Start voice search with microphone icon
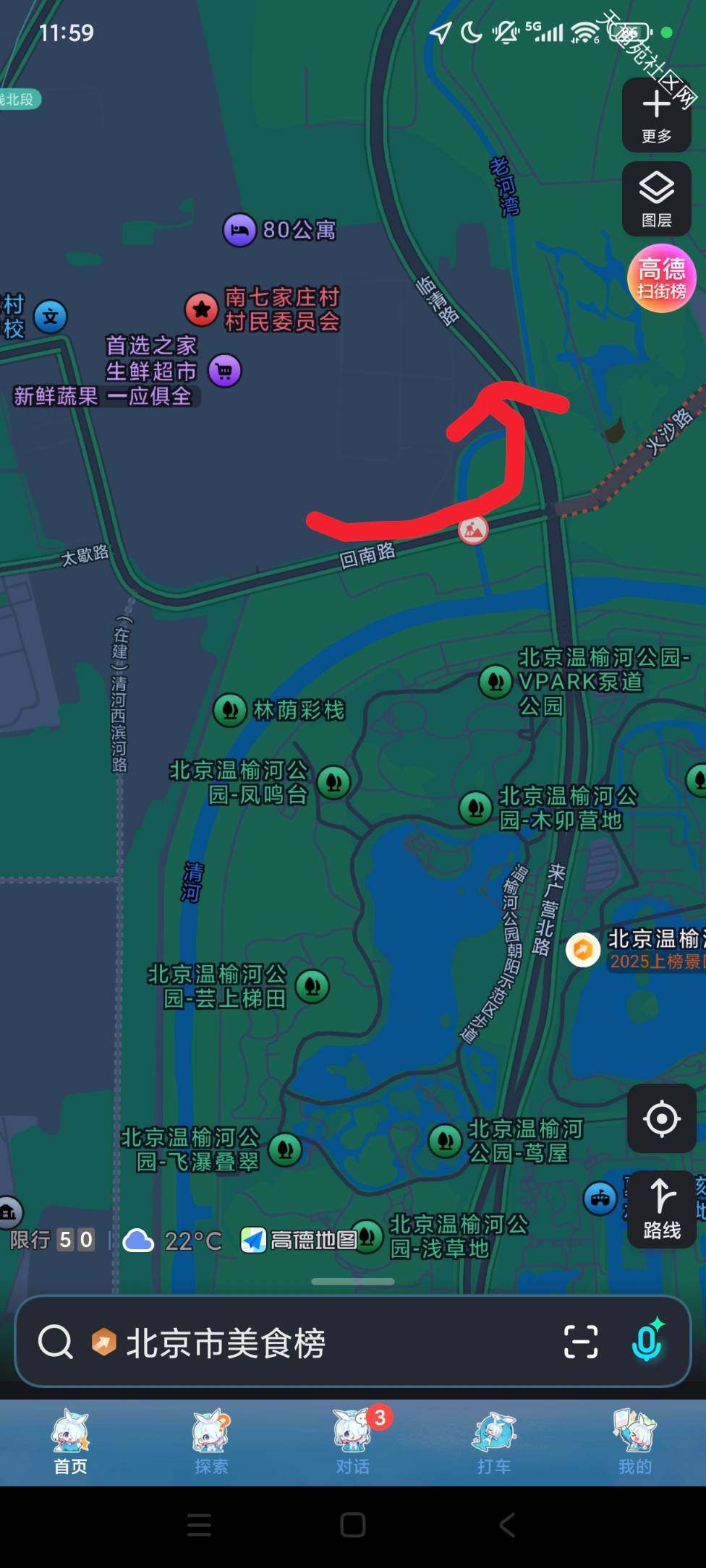Screen dimensions: 706x1568 647,1342
